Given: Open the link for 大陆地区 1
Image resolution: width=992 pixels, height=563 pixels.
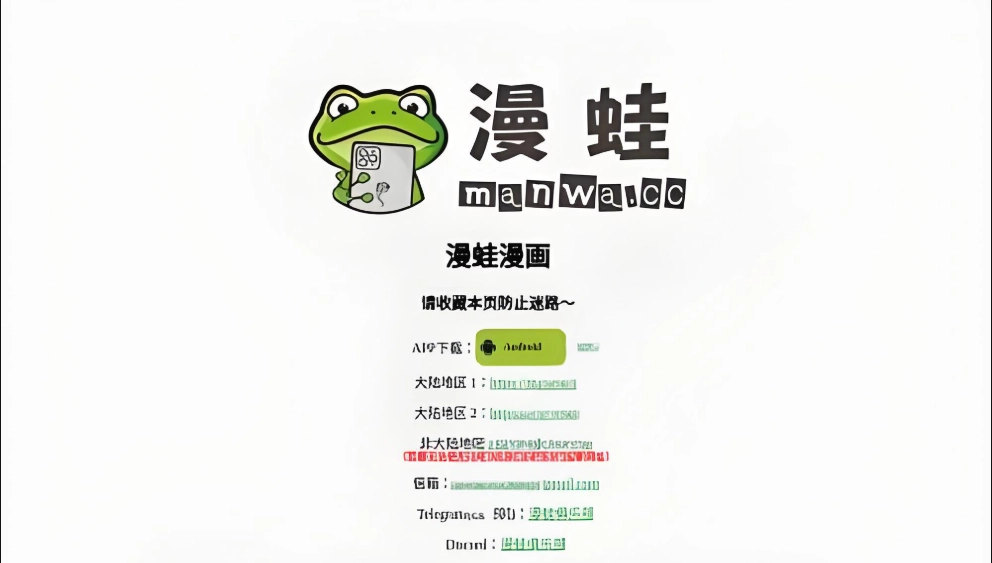Looking at the screenshot, I should 532,383.
